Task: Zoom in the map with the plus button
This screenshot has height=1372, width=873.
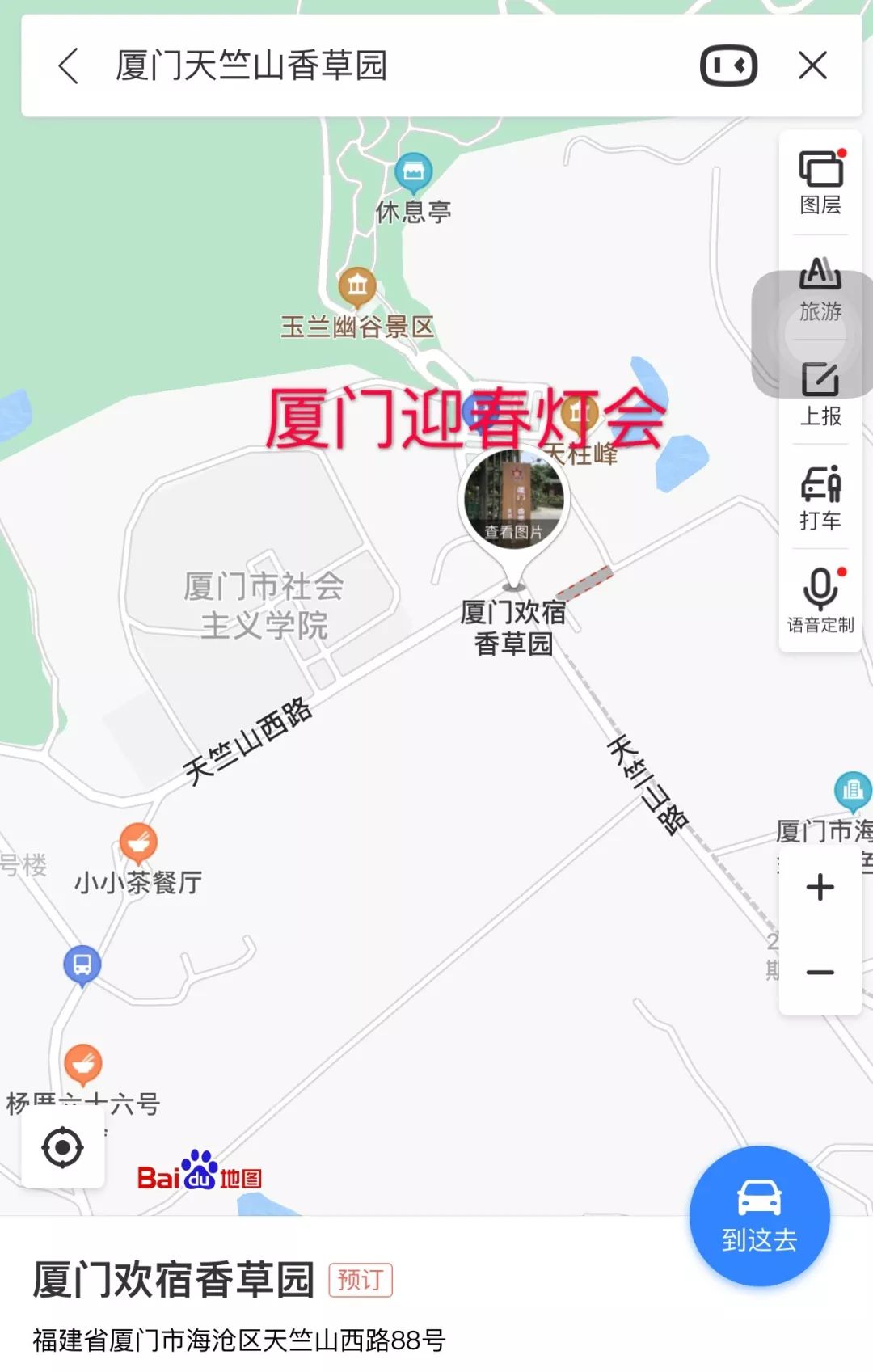Action: [x=820, y=887]
